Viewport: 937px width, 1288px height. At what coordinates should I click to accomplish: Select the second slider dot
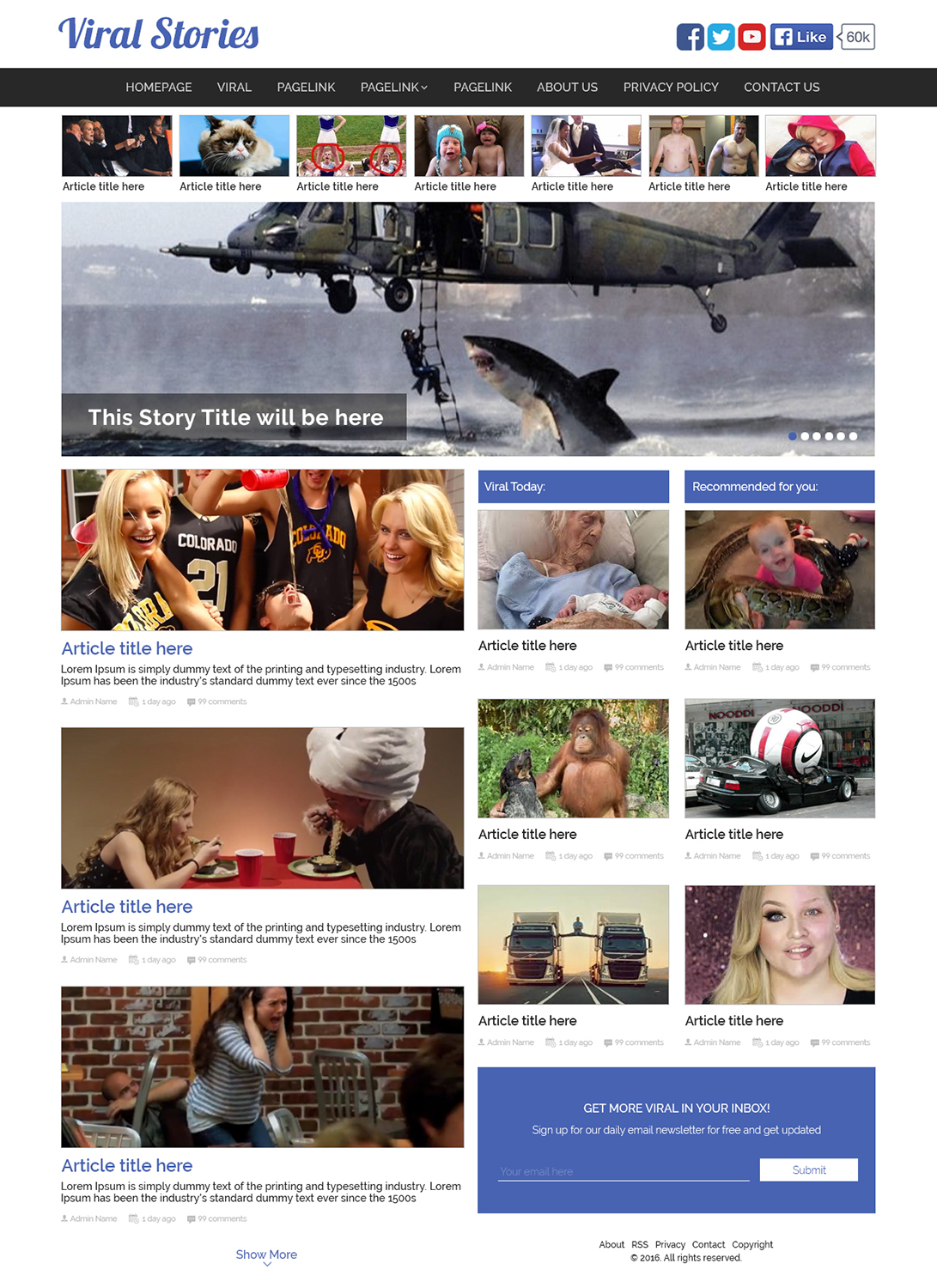[805, 436]
